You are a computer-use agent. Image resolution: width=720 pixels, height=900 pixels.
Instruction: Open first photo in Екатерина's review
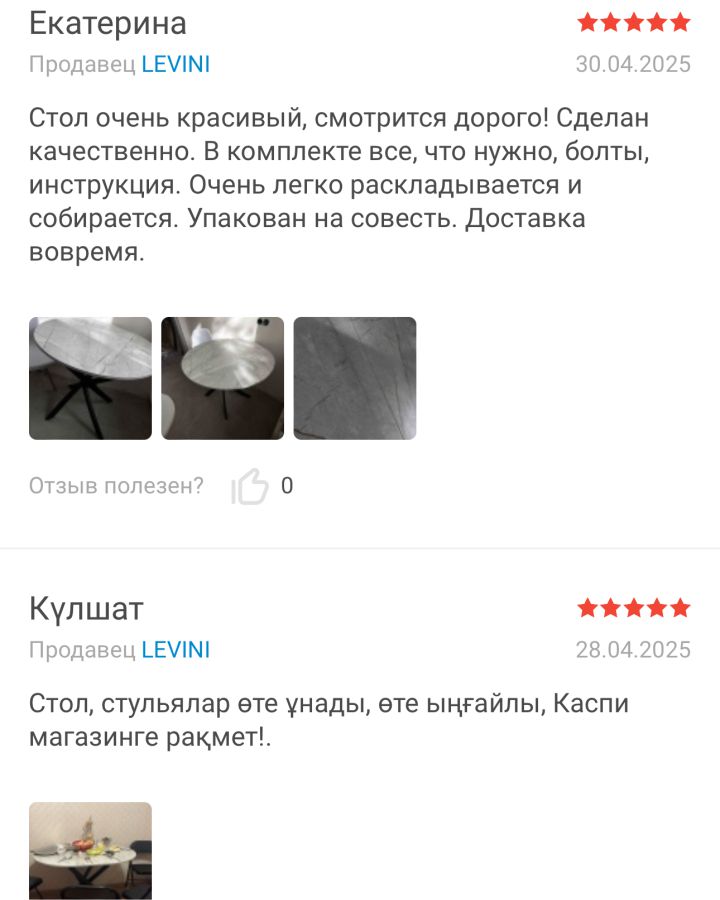pos(90,378)
